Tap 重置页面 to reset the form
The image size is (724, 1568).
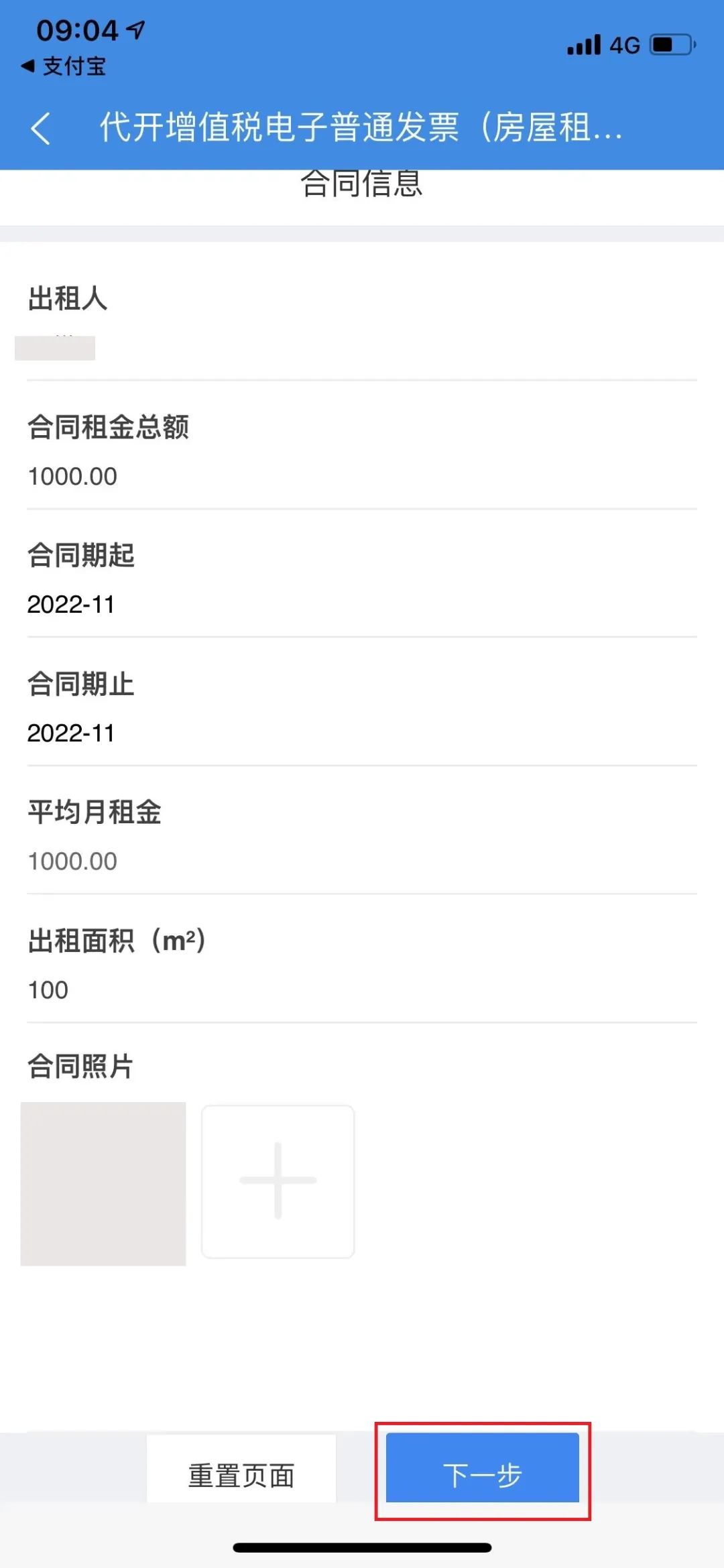[x=241, y=1475]
